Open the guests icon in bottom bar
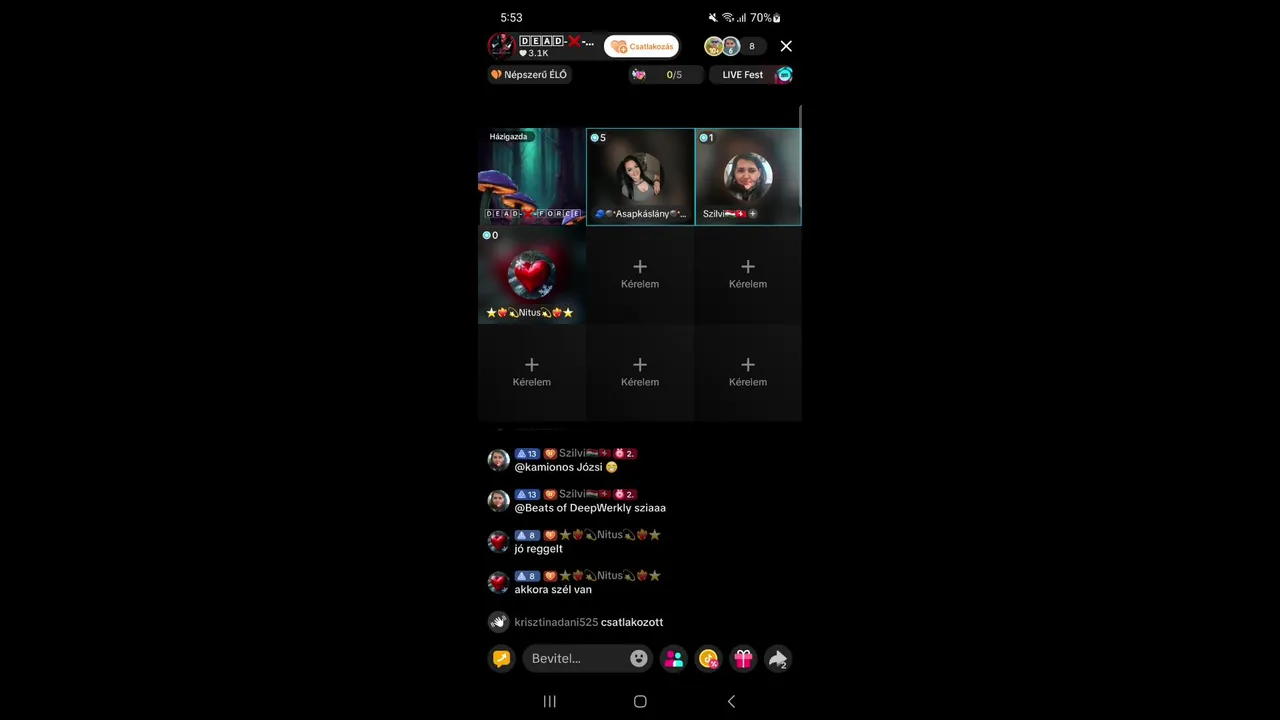 coord(674,659)
